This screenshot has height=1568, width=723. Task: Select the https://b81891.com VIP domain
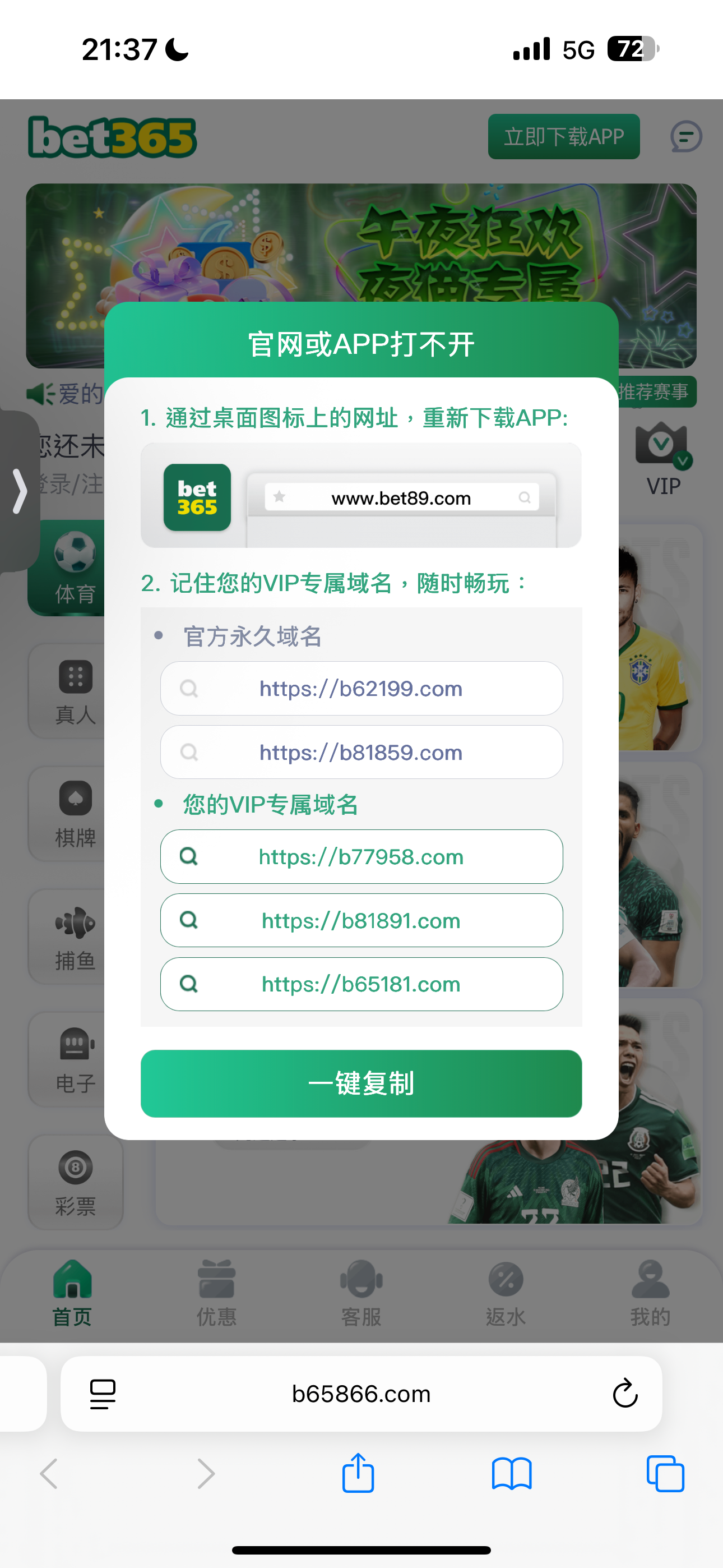pos(361,920)
